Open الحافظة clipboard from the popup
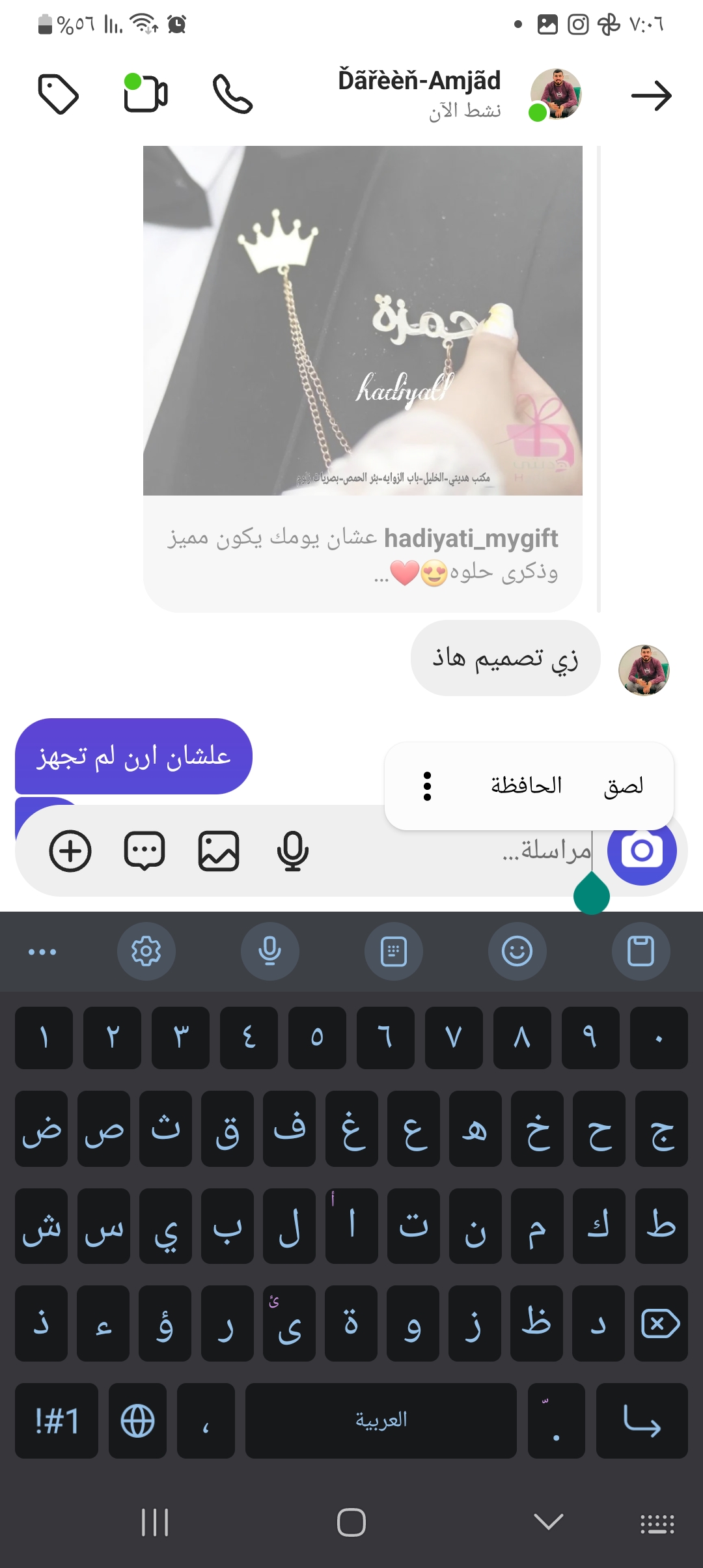703x1568 pixels. point(526,786)
